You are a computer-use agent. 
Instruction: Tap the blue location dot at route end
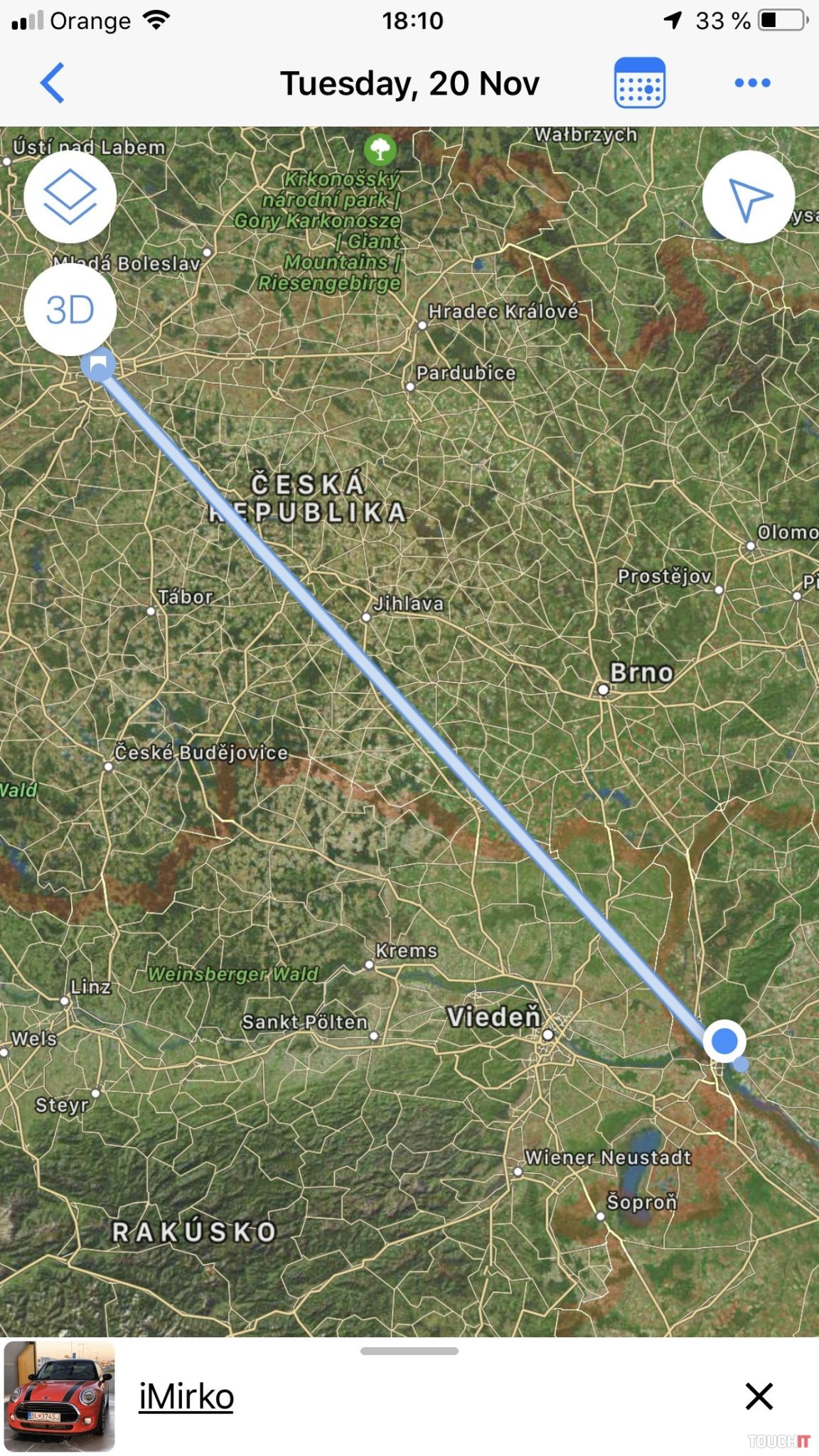(724, 1041)
